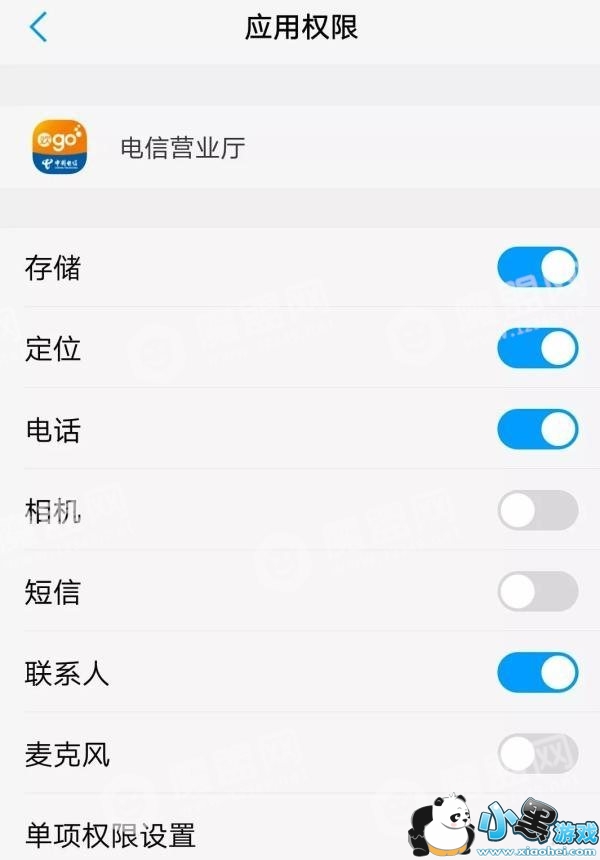The width and height of the screenshot is (600, 860).
Task: Go back from 应用权限 page
Action: tap(38, 27)
